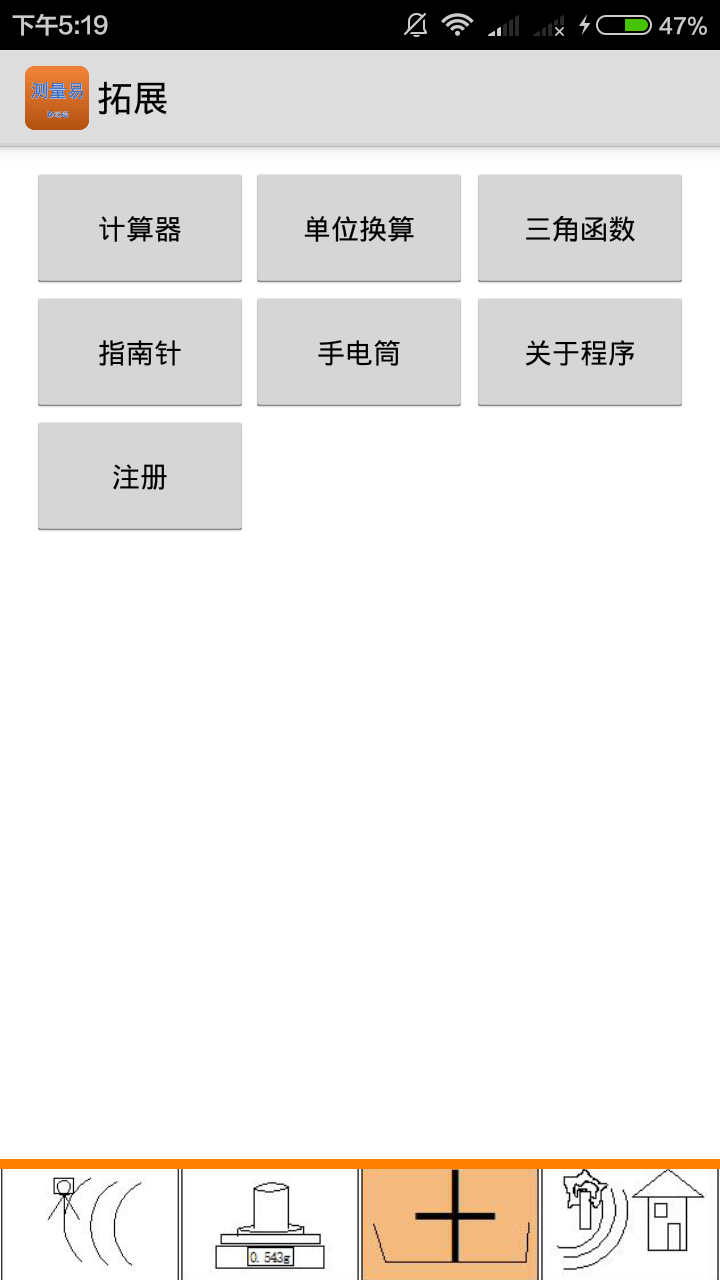The image size is (720, 1280).
Task: Select the highlighted plus extension tab
Action: point(450,1224)
